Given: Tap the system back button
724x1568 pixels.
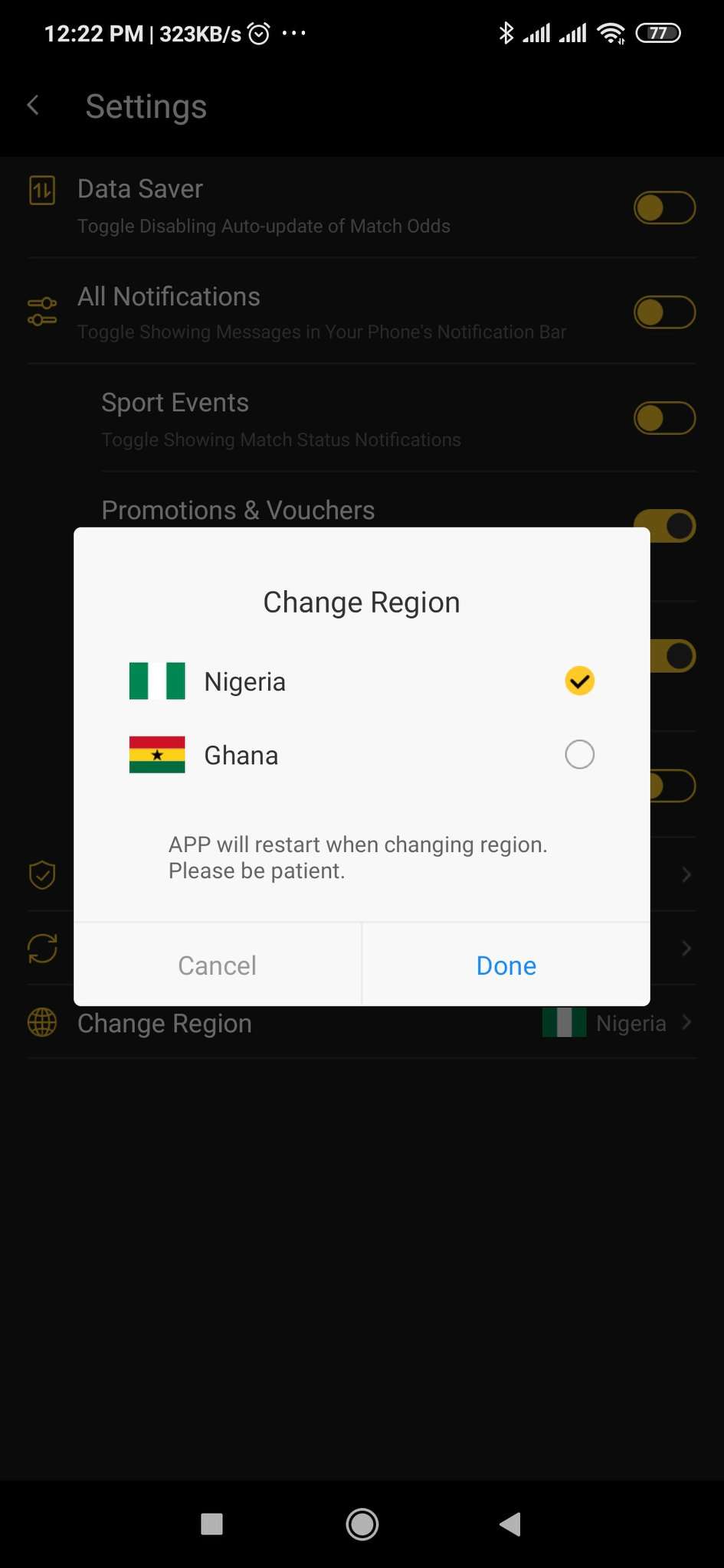Looking at the screenshot, I should [510, 1524].
